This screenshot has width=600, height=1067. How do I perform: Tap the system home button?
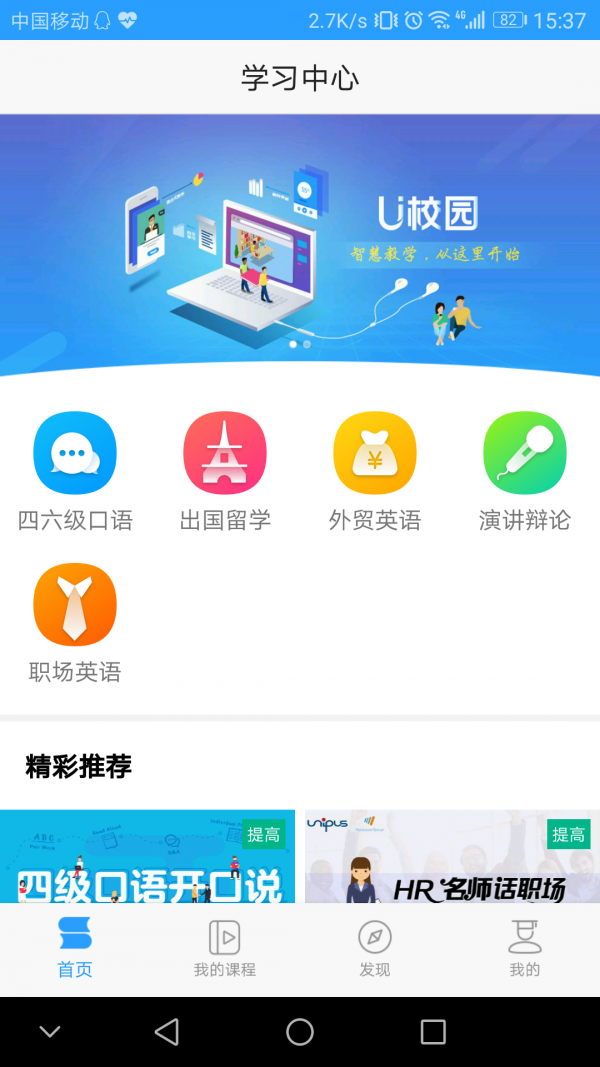[x=300, y=1031]
